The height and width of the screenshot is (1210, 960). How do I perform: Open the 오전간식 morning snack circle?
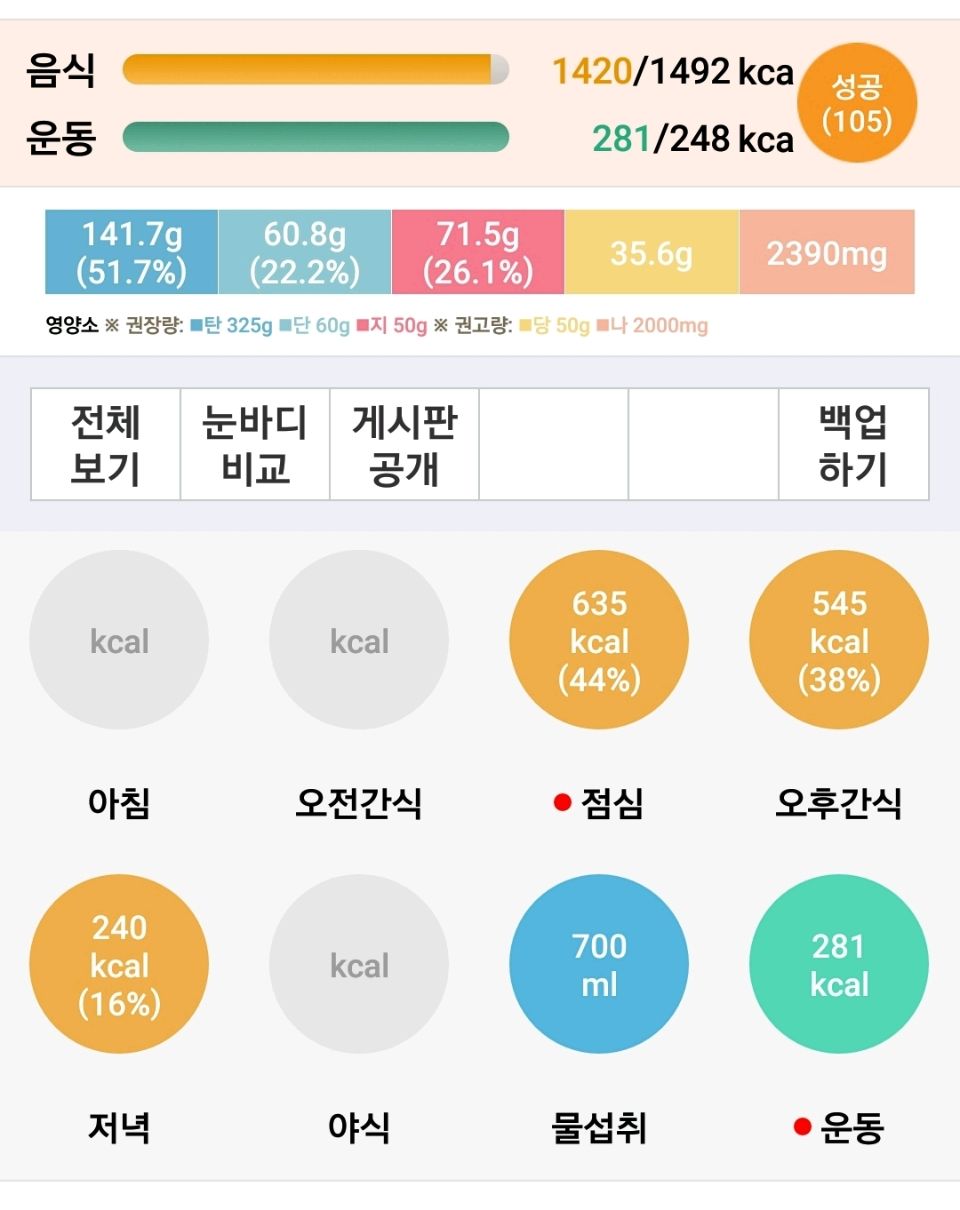click(x=359, y=640)
